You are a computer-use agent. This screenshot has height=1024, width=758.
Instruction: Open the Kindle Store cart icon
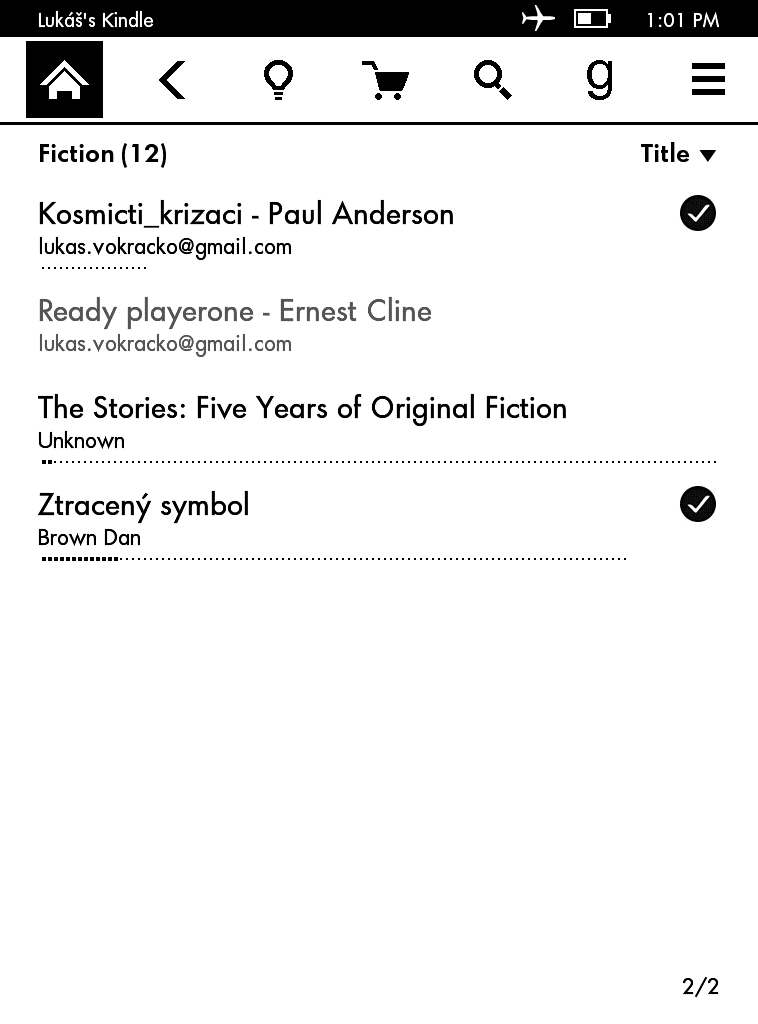(x=385, y=80)
